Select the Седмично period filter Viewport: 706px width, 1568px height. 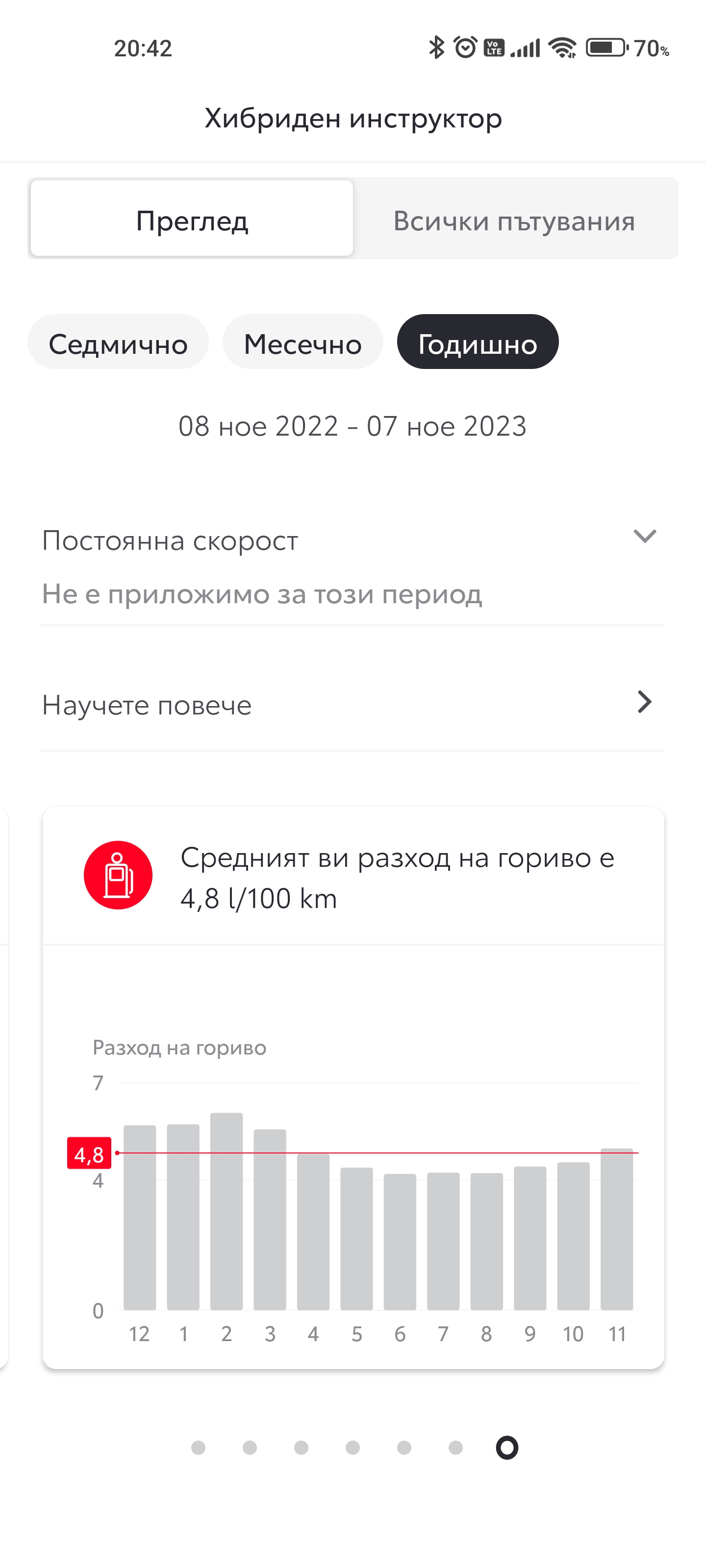click(118, 343)
